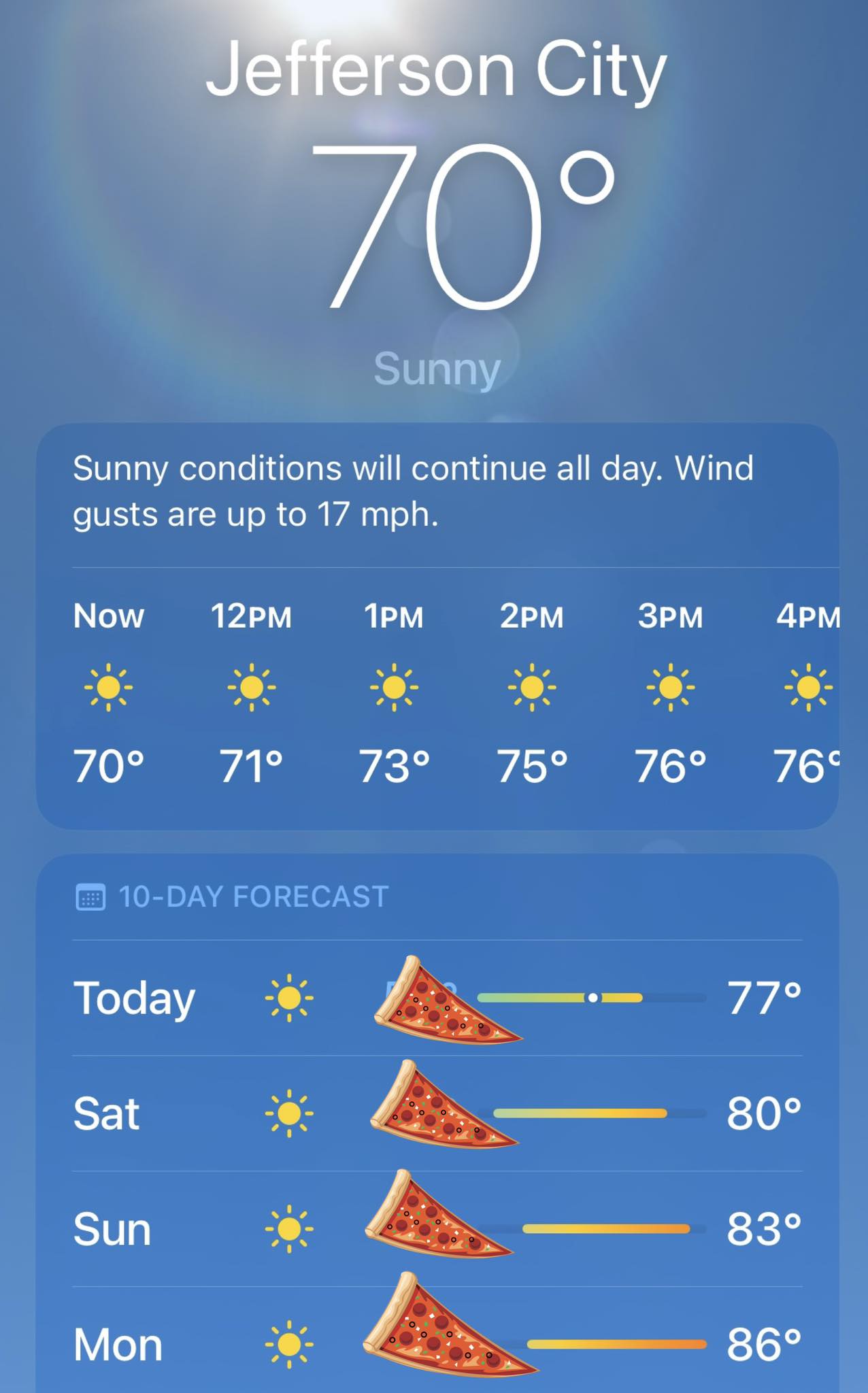This screenshot has height=1393, width=868.
Task: Open the Today forecast row
Action: (x=437, y=998)
